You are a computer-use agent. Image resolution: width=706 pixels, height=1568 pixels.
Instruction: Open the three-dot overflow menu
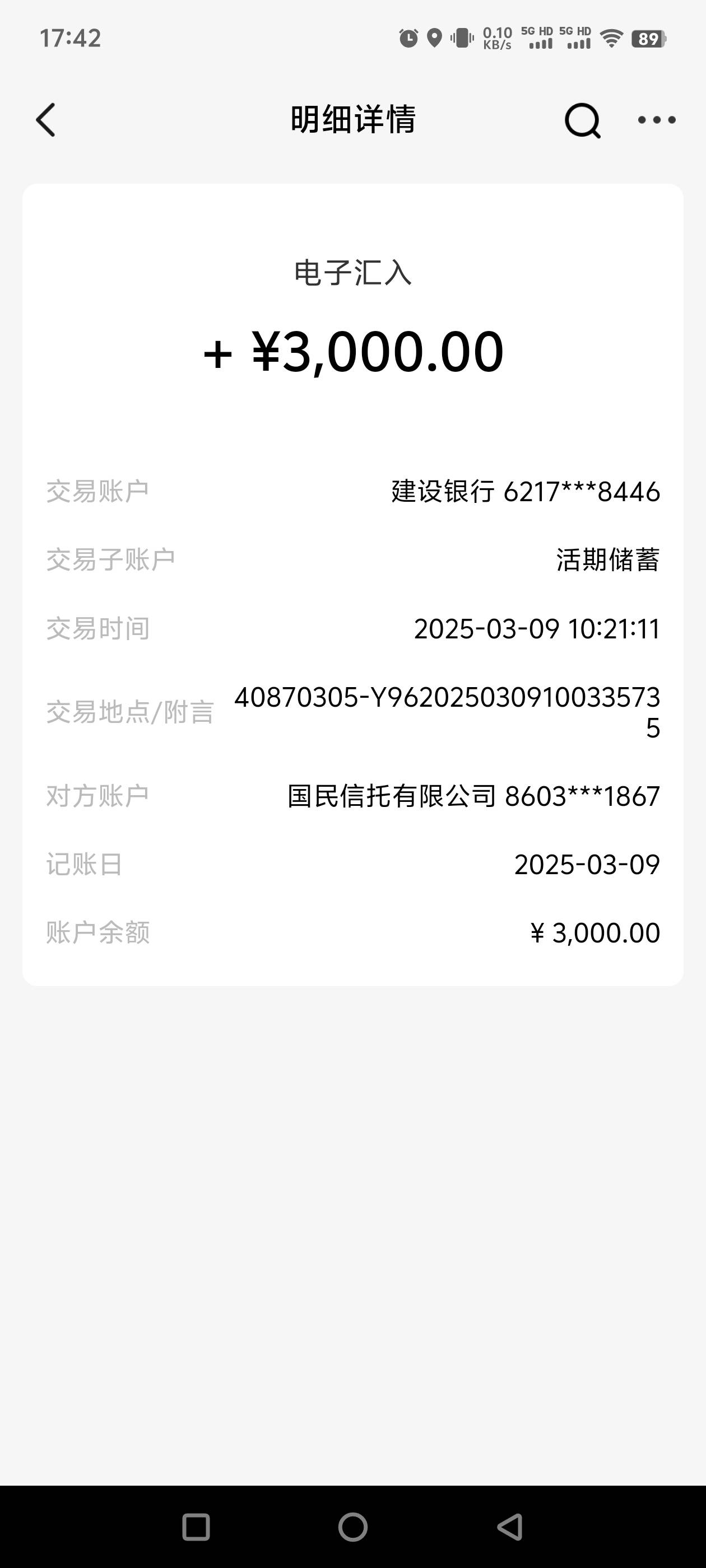(x=657, y=120)
